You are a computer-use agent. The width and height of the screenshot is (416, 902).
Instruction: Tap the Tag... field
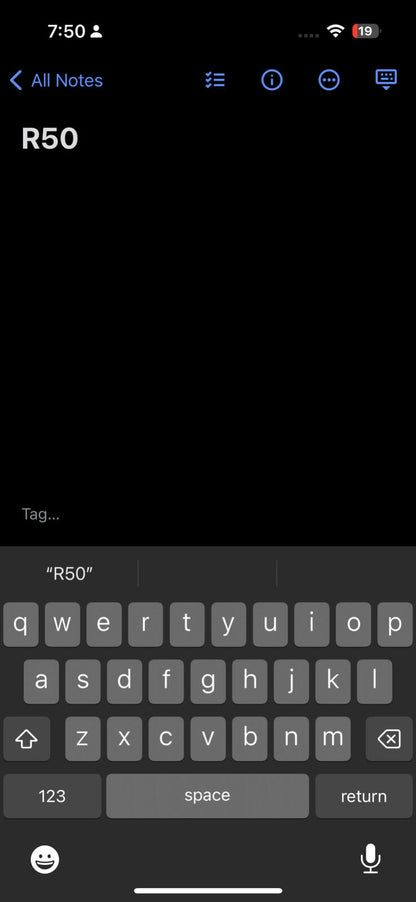(x=40, y=514)
